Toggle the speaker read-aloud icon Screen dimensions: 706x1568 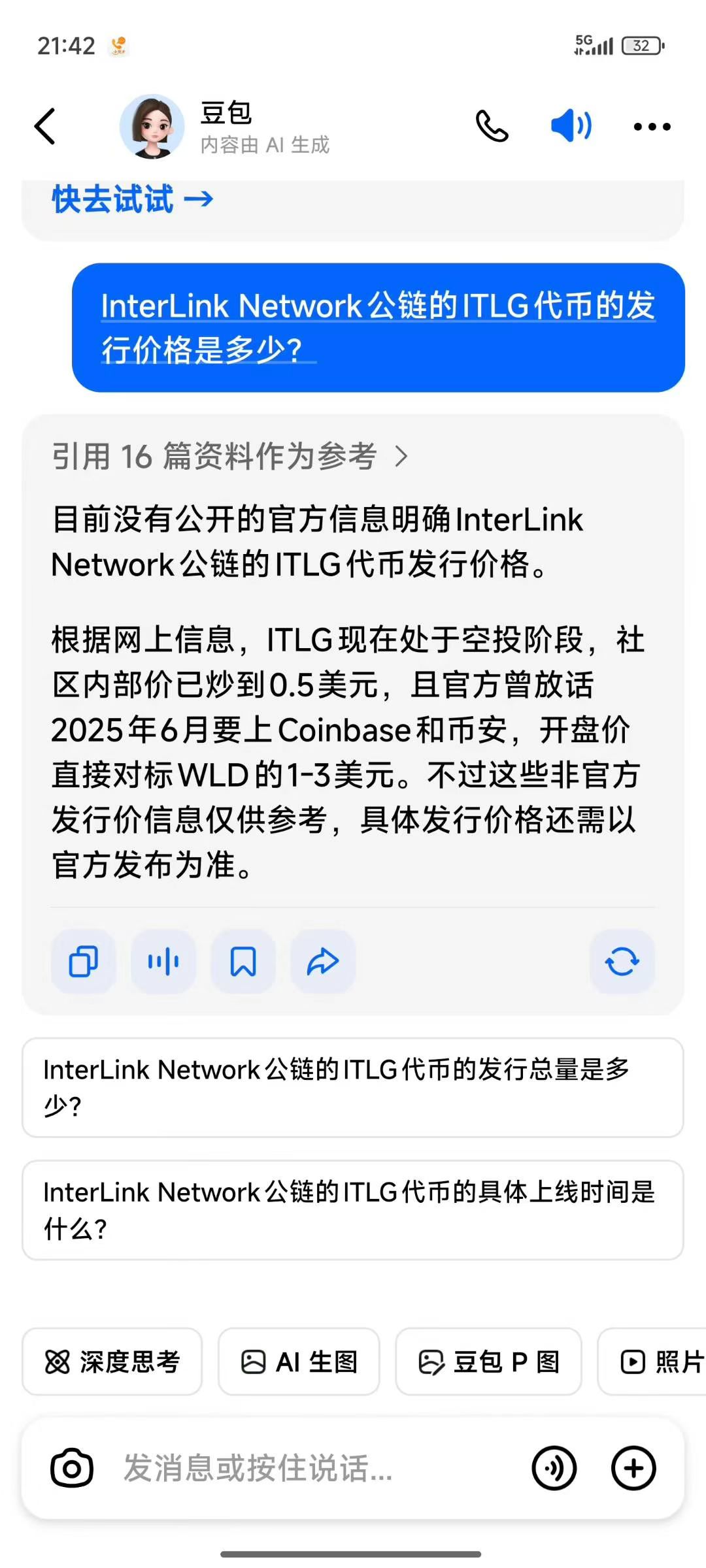coord(571,125)
